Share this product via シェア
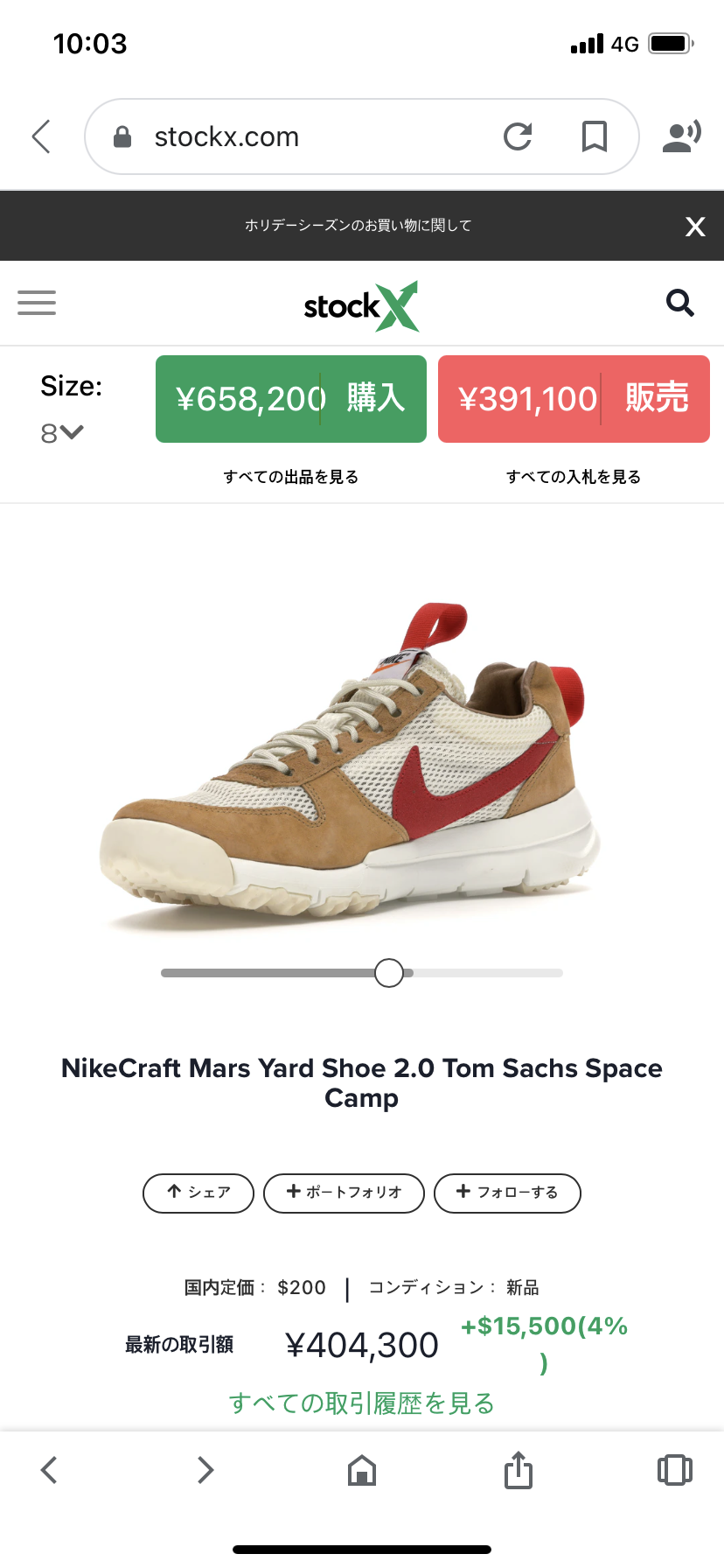Viewport: 724px width, 1568px height. (x=198, y=1193)
